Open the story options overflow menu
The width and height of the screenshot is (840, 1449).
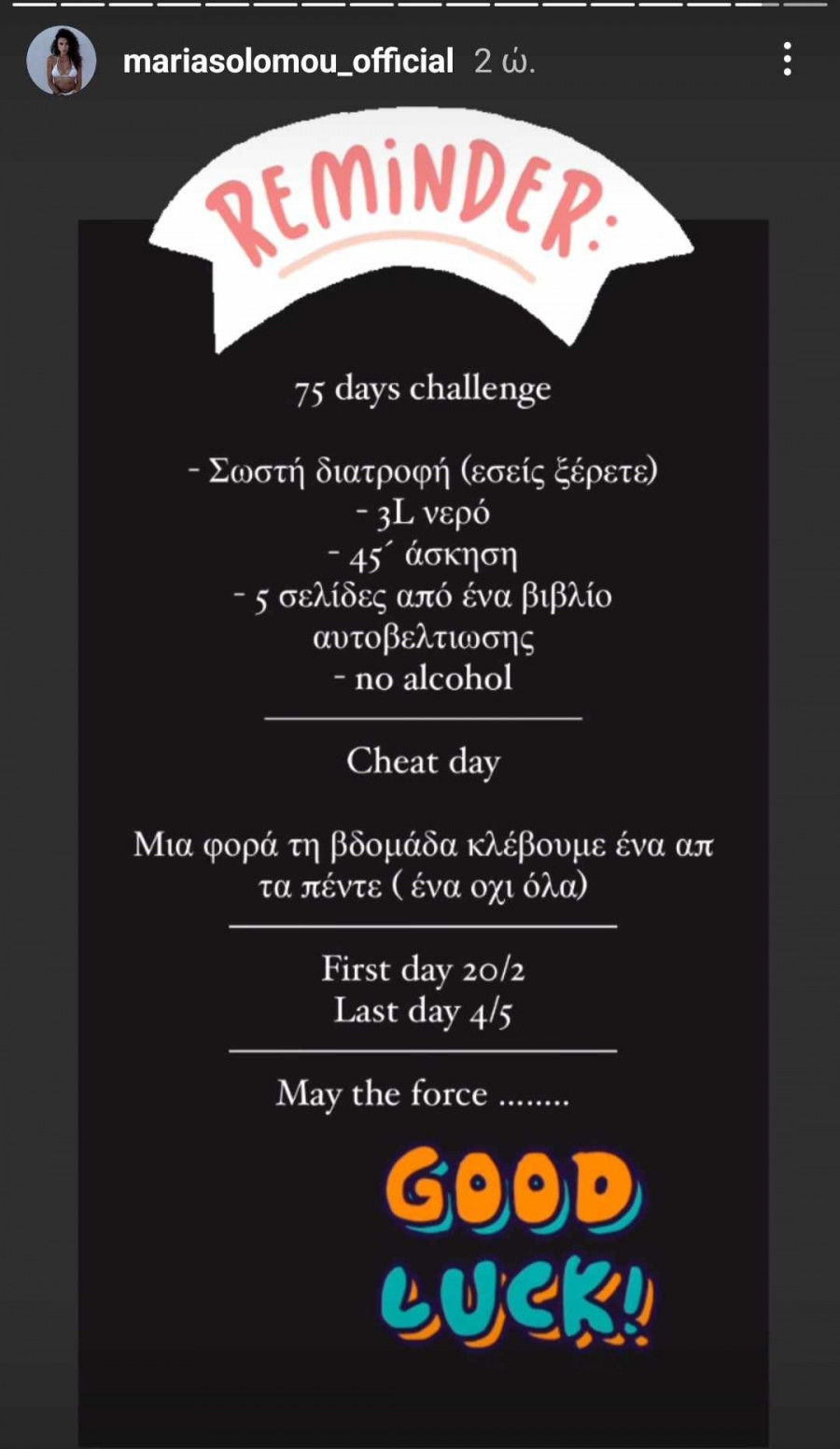[x=788, y=60]
